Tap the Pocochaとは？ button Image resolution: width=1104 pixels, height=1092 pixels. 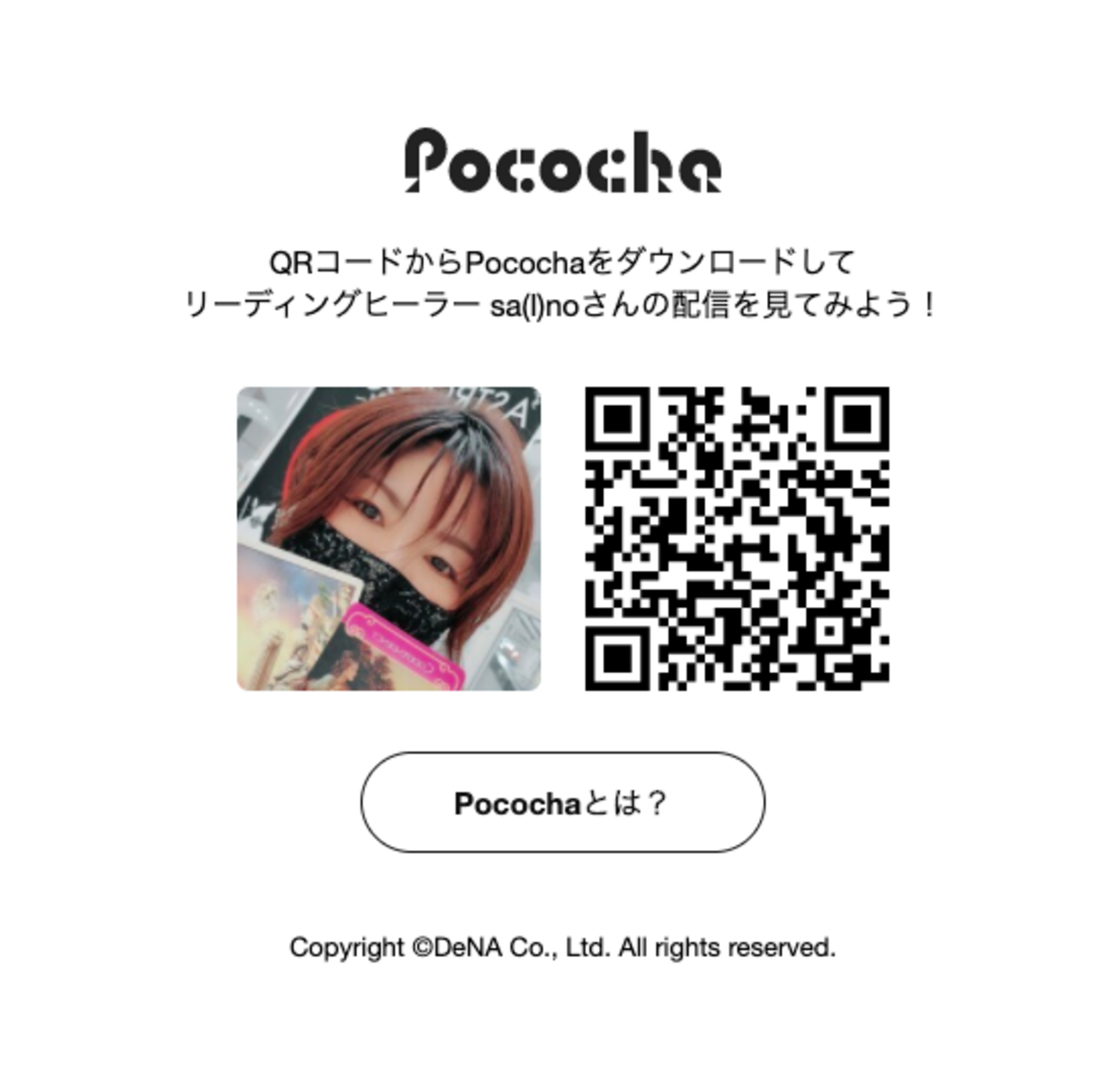click(x=562, y=802)
